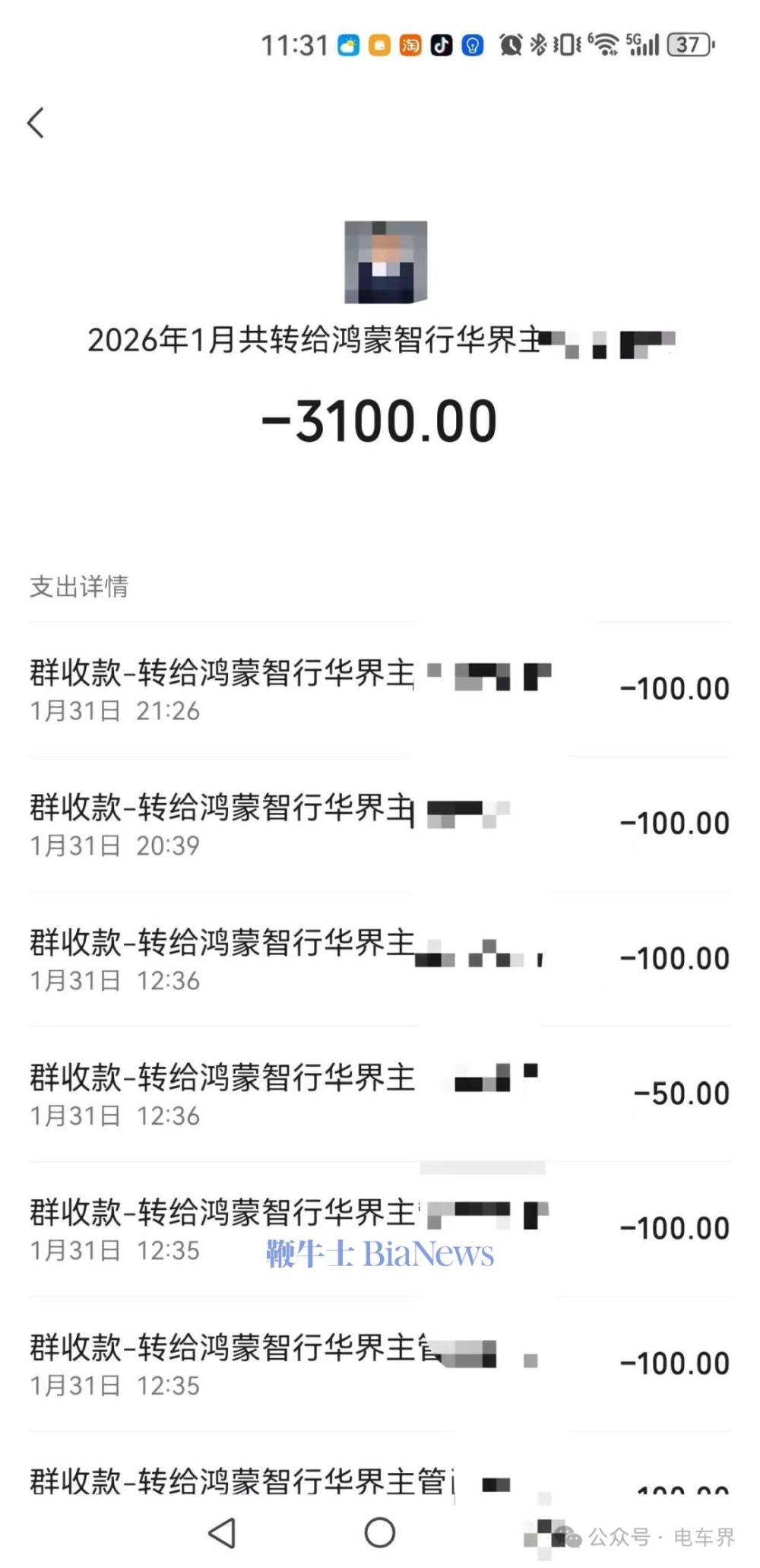Tap the 支出详情 section header
The height and width of the screenshot is (1568, 760).
click(78, 586)
